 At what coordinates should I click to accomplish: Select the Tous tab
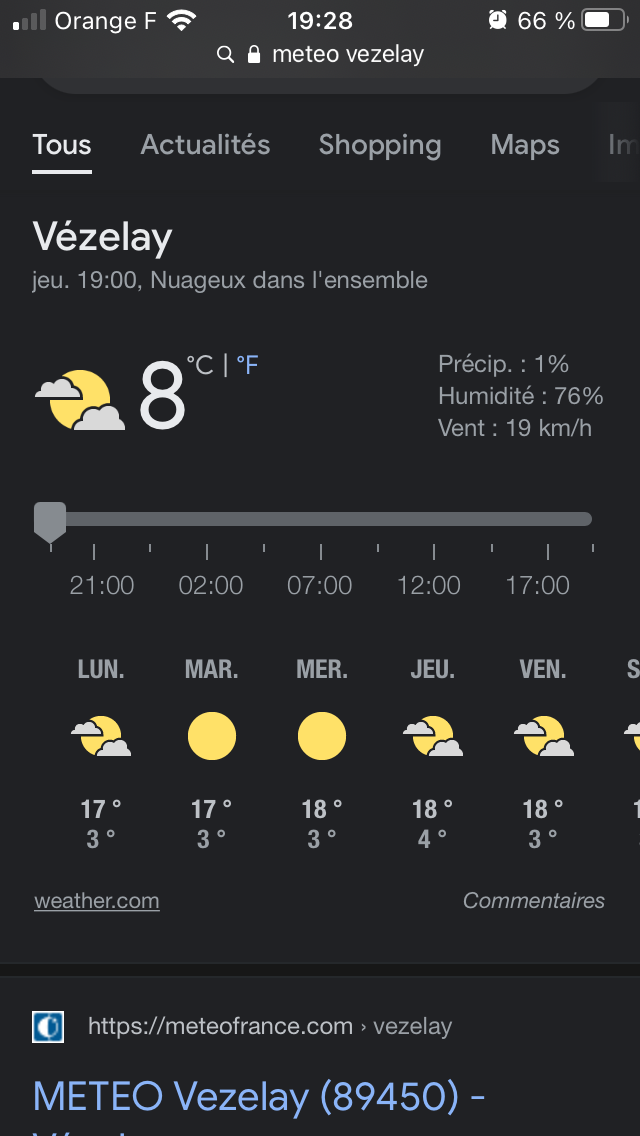point(61,145)
